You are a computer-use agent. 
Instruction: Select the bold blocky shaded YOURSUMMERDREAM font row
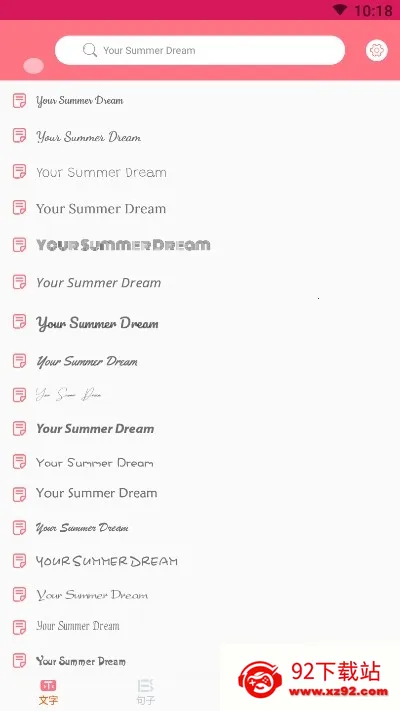[x=200, y=245]
